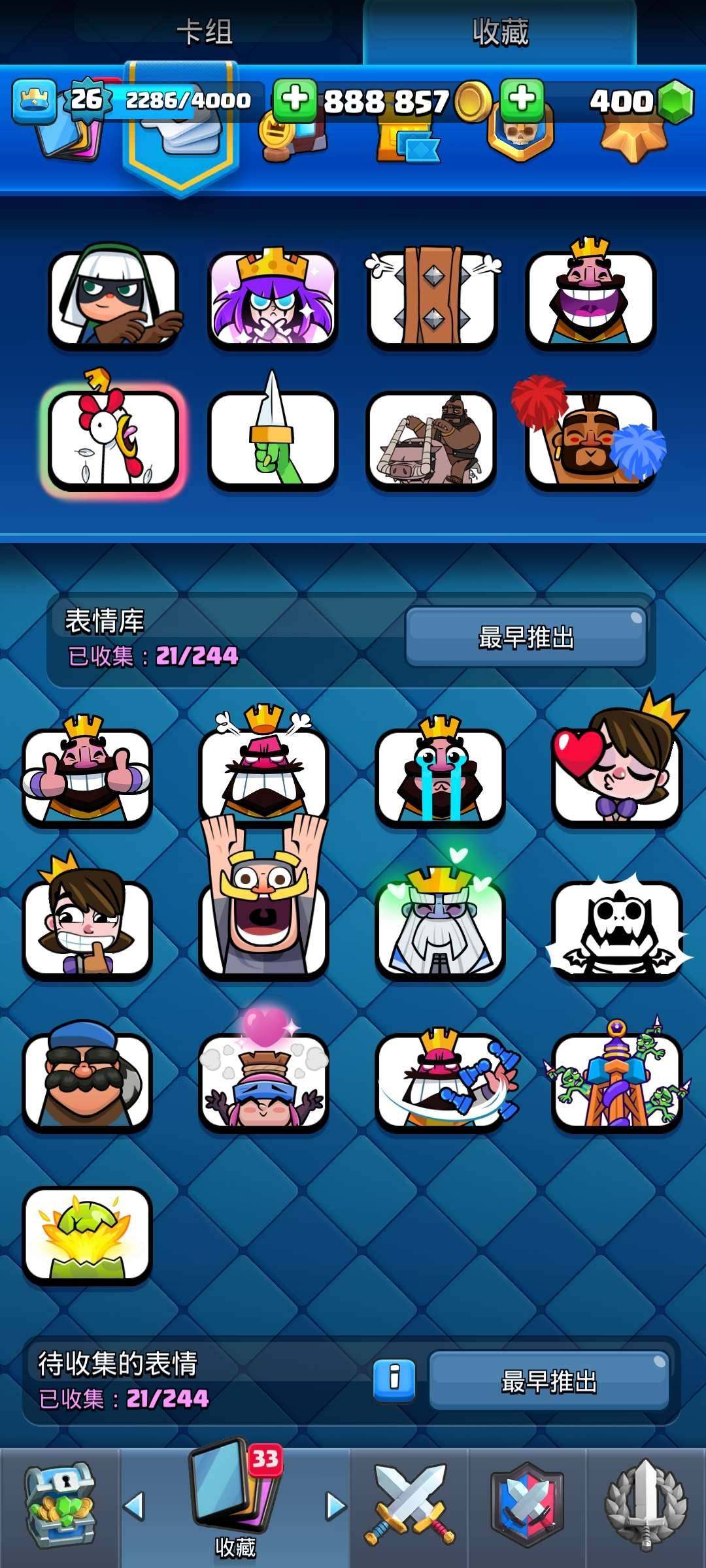Select the equipped chicken emote
This screenshot has width=706, height=1568.
[114, 438]
